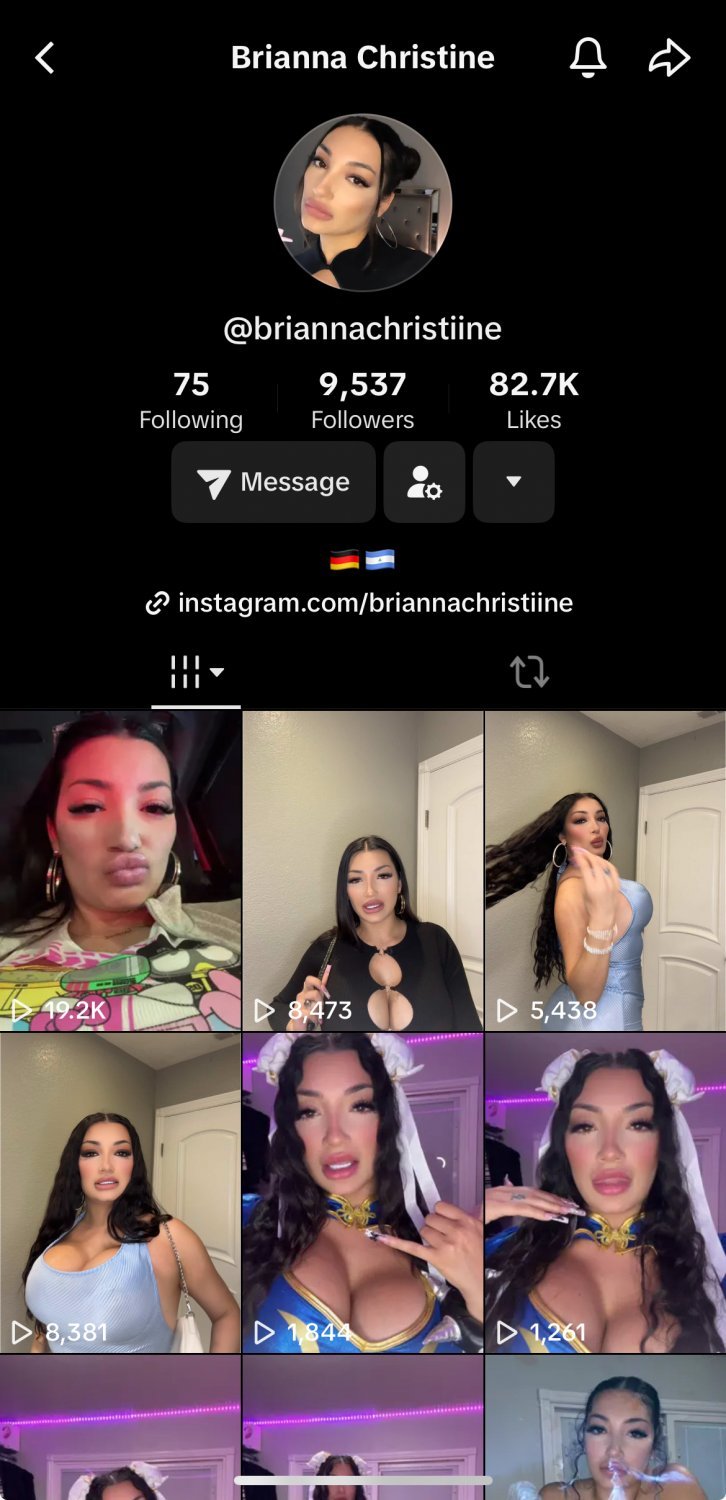This screenshot has width=726, height=1500.
Task: Open the follow settings person icon
Action: coord(424,482)
